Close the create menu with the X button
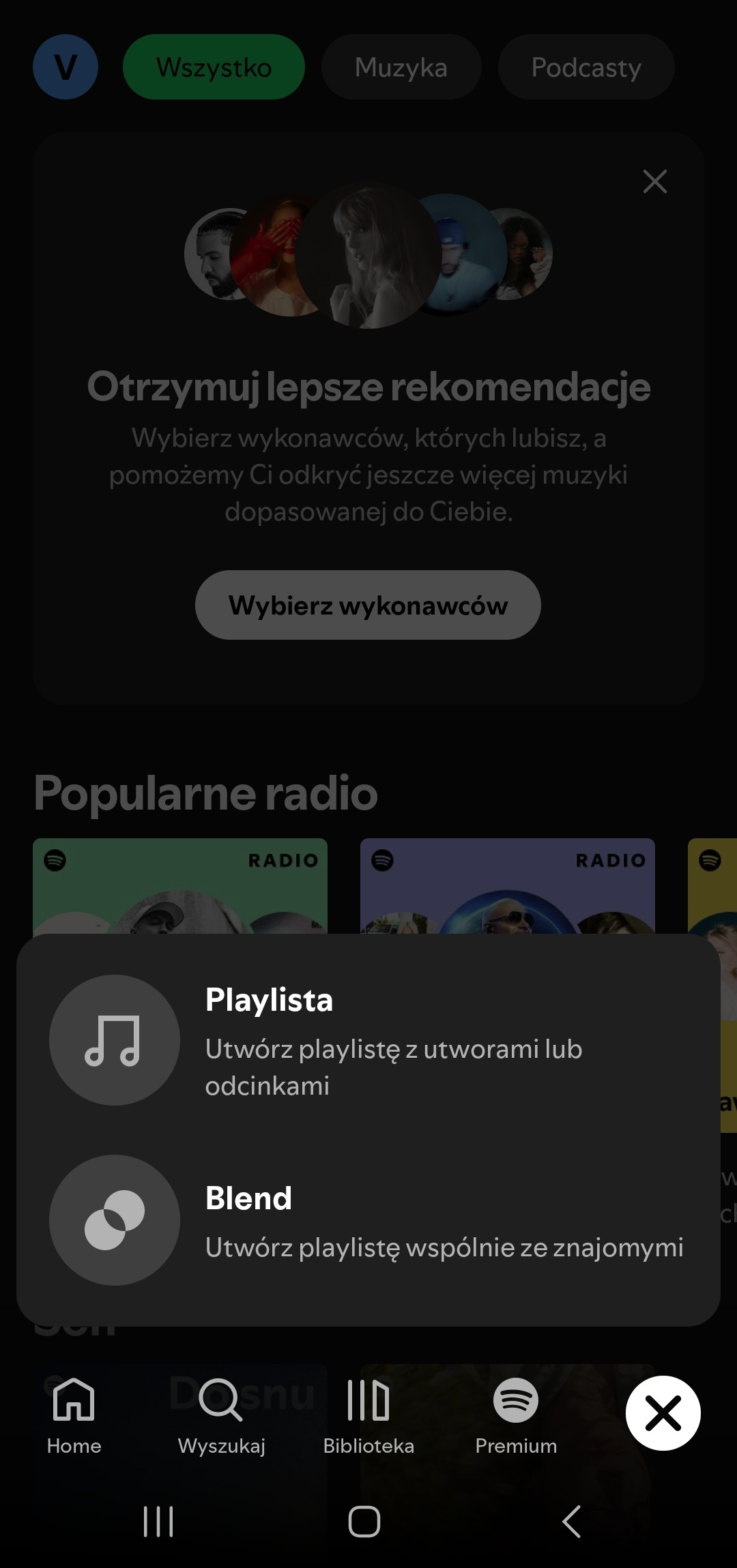Image resolution: width=737 pixels, height=1568 pixels. tap(663, 1412)
